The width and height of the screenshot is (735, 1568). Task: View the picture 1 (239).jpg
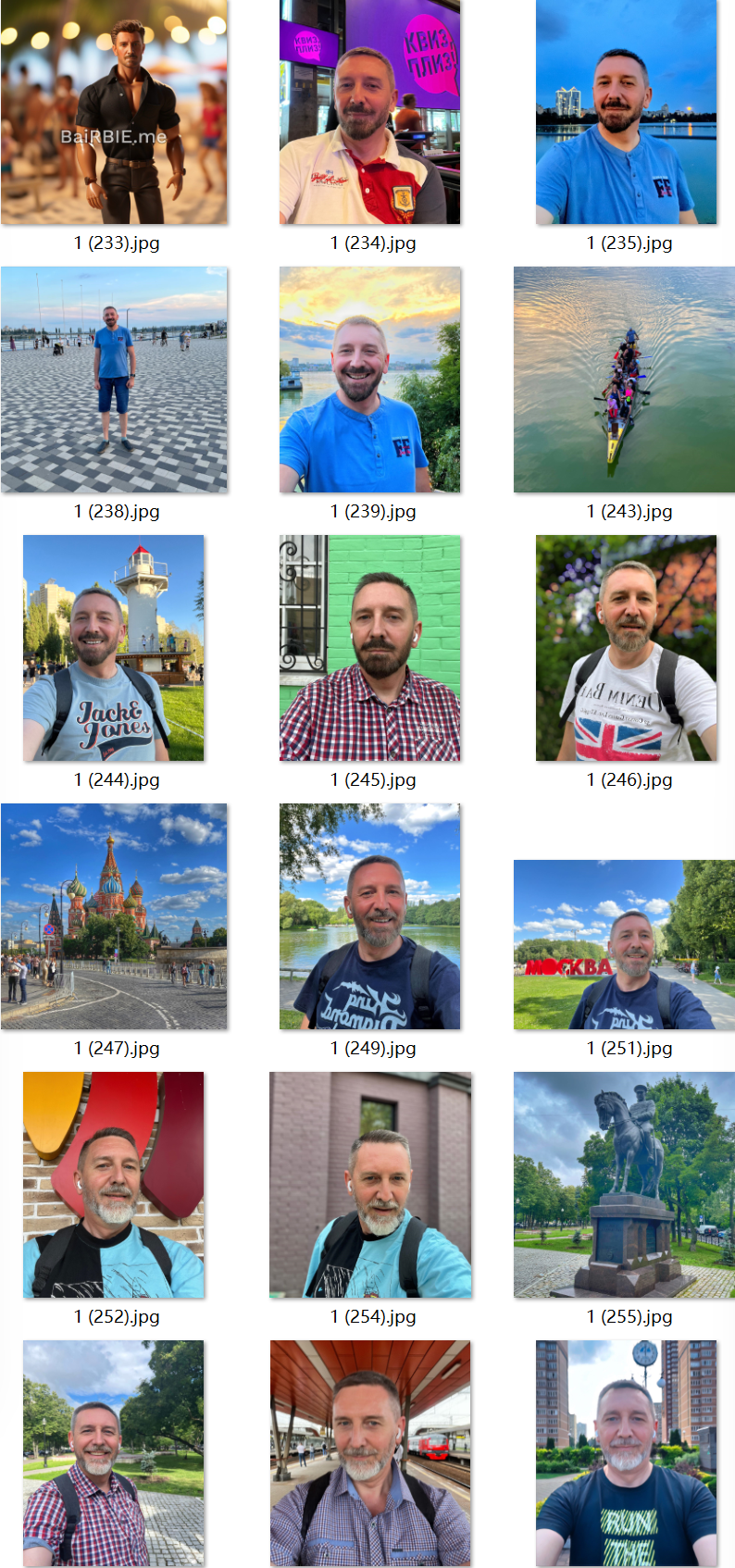[x=369, y=380]
